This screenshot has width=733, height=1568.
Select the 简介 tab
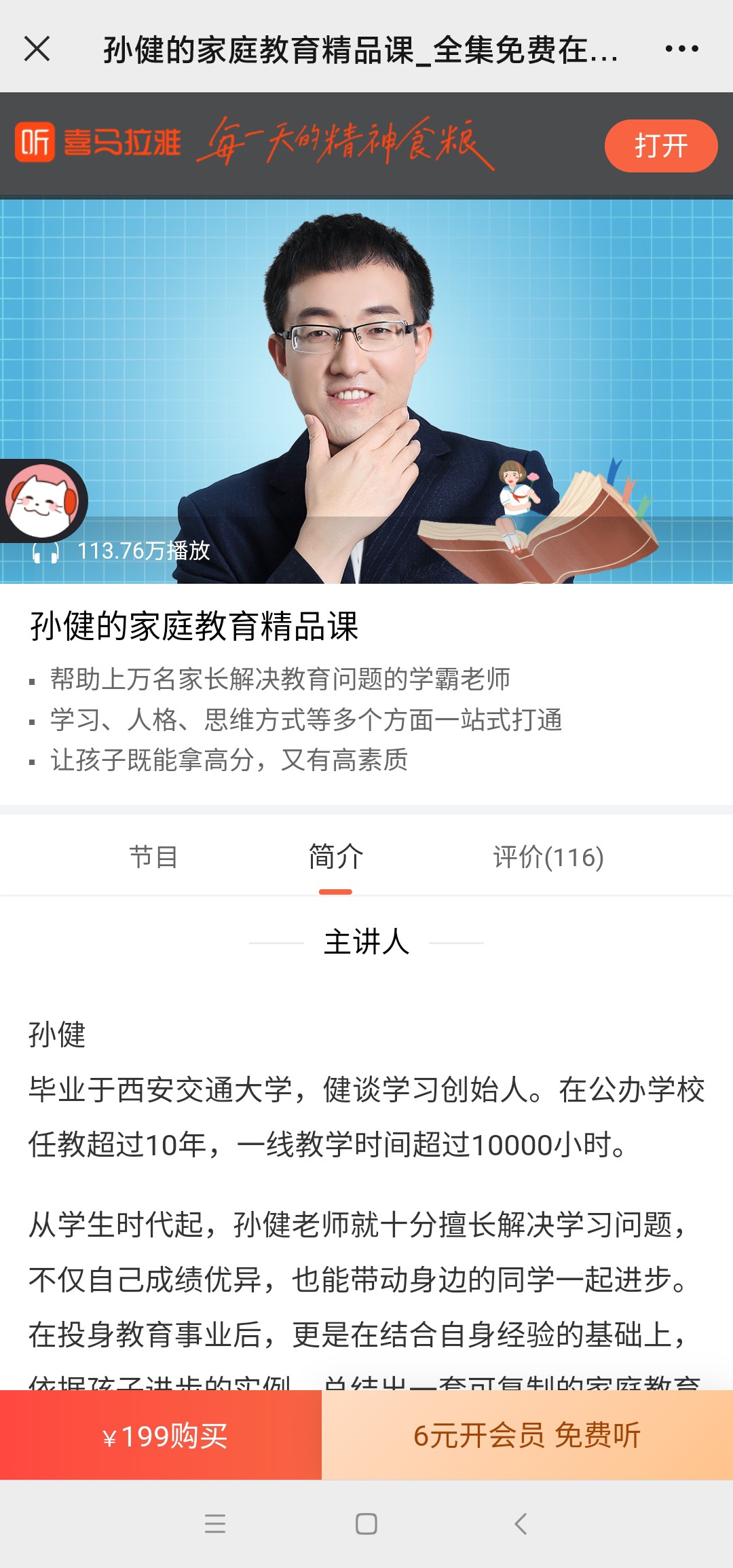click(335, 857)
